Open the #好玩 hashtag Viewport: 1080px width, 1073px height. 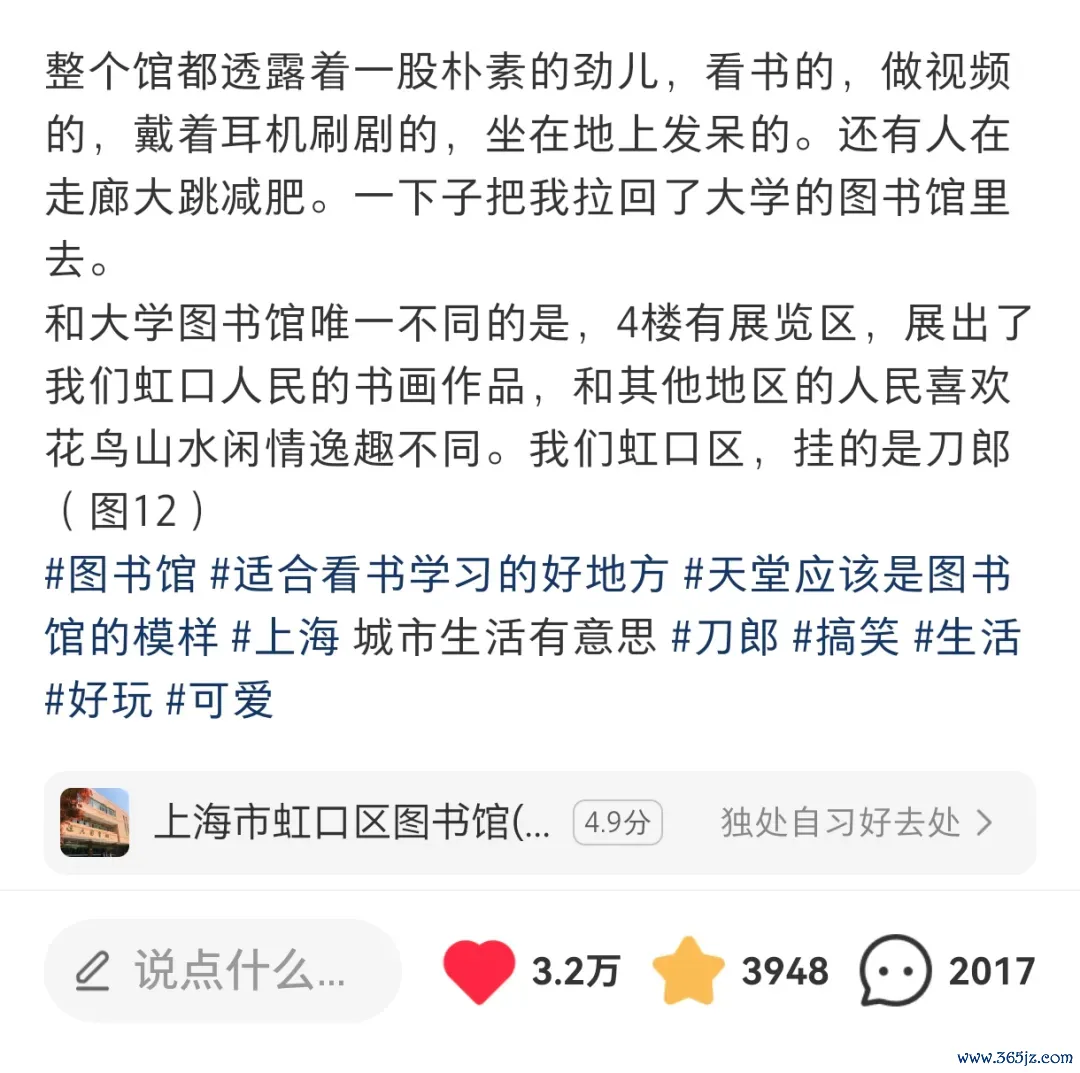pyautogui.click(x=98, y=699)
